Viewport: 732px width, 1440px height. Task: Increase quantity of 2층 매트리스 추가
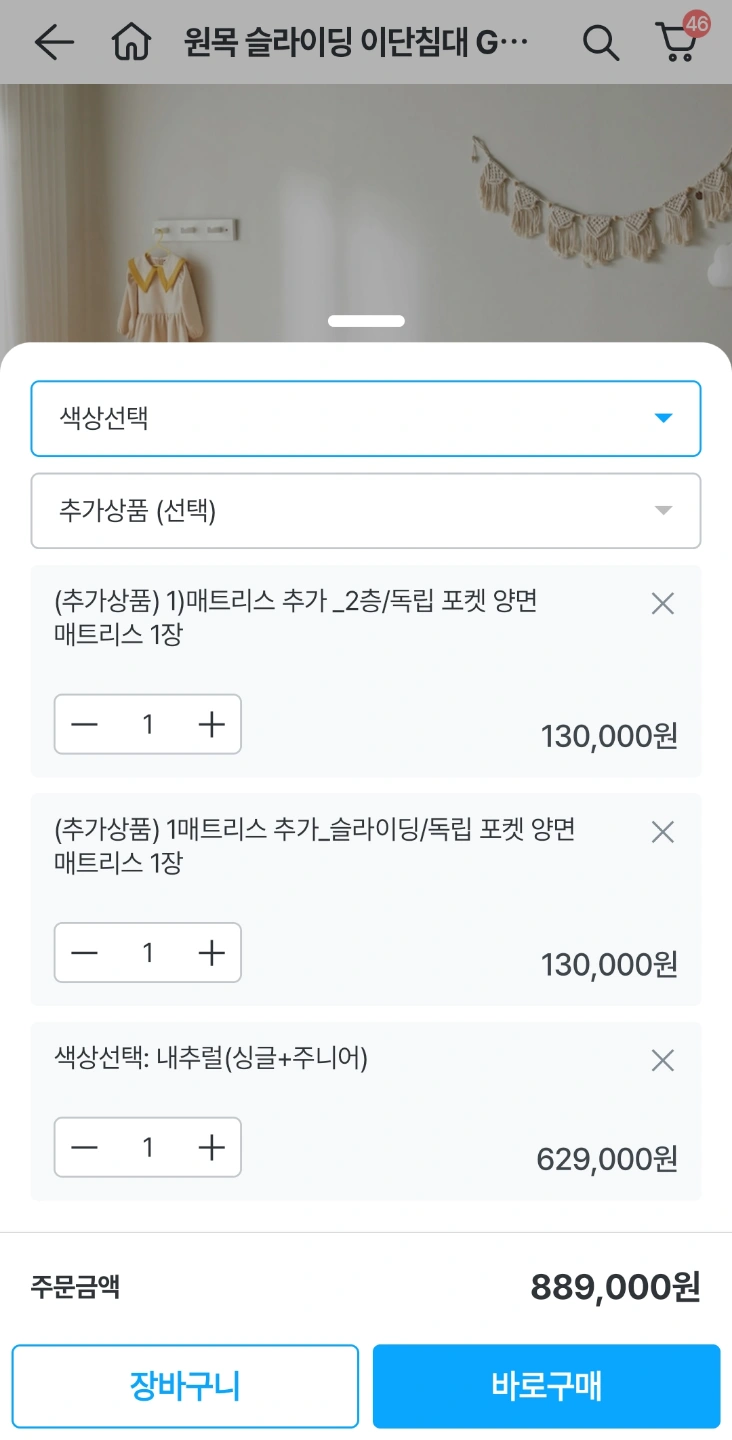click(211, 724)
